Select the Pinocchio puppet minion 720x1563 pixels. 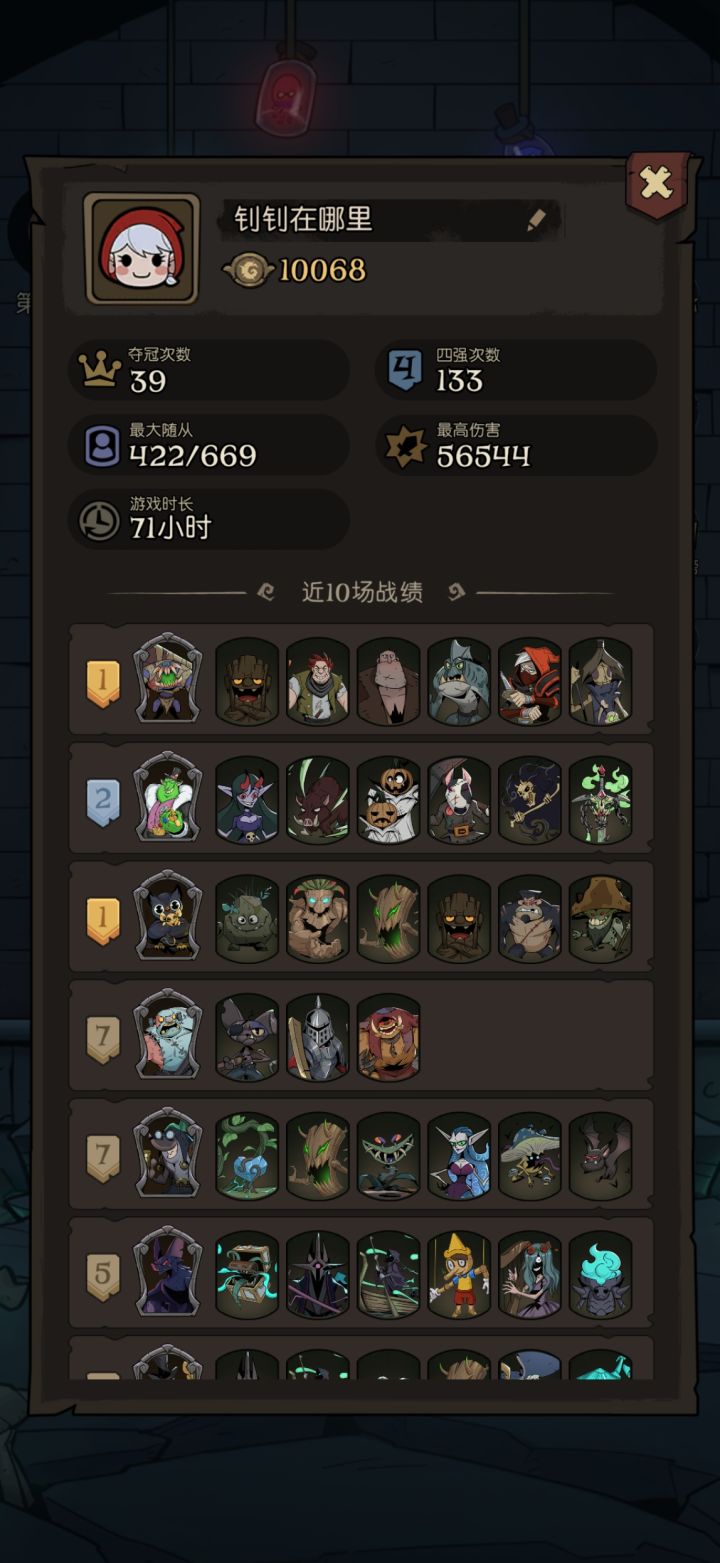click(x=460, y=1276)
